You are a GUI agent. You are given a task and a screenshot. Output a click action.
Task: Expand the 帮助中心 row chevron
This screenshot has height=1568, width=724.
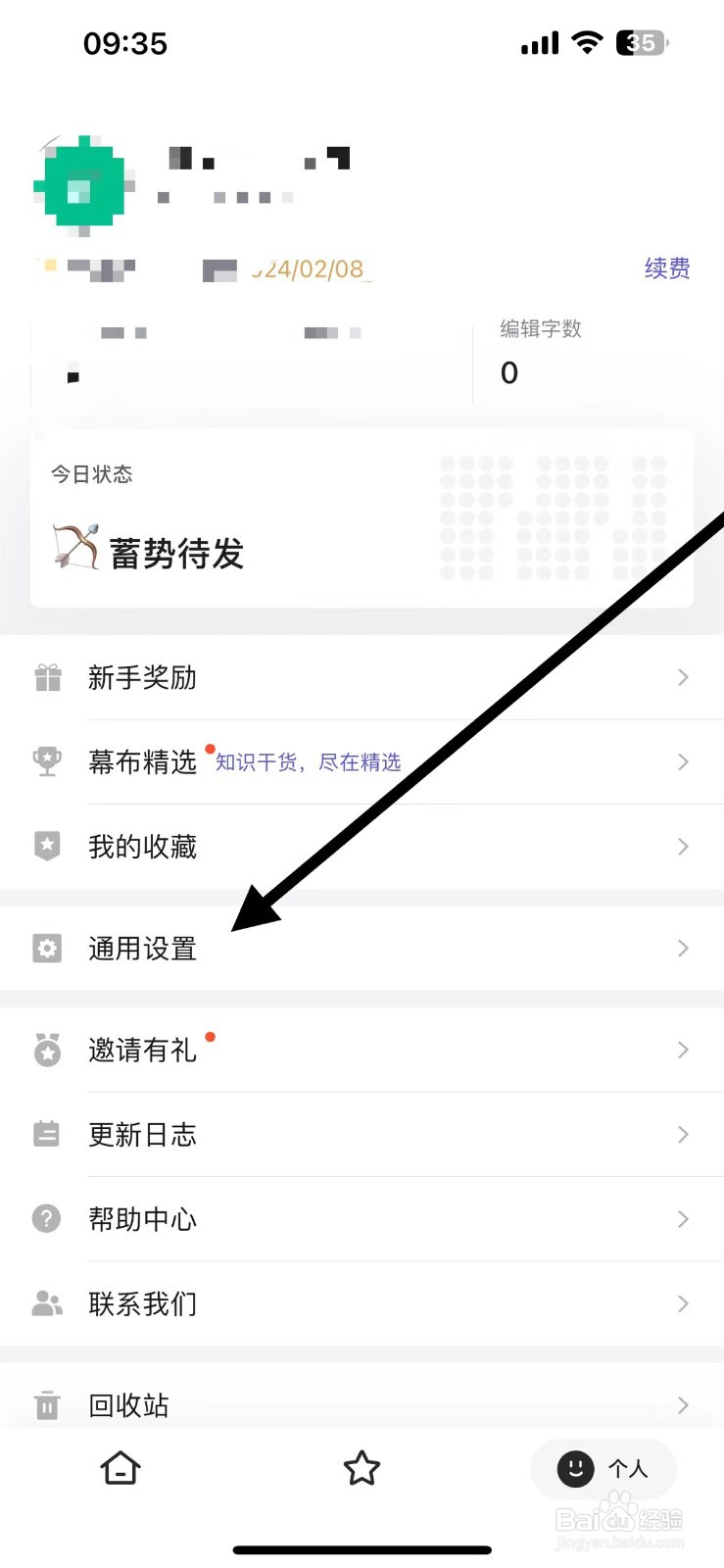pos(683,1219)
